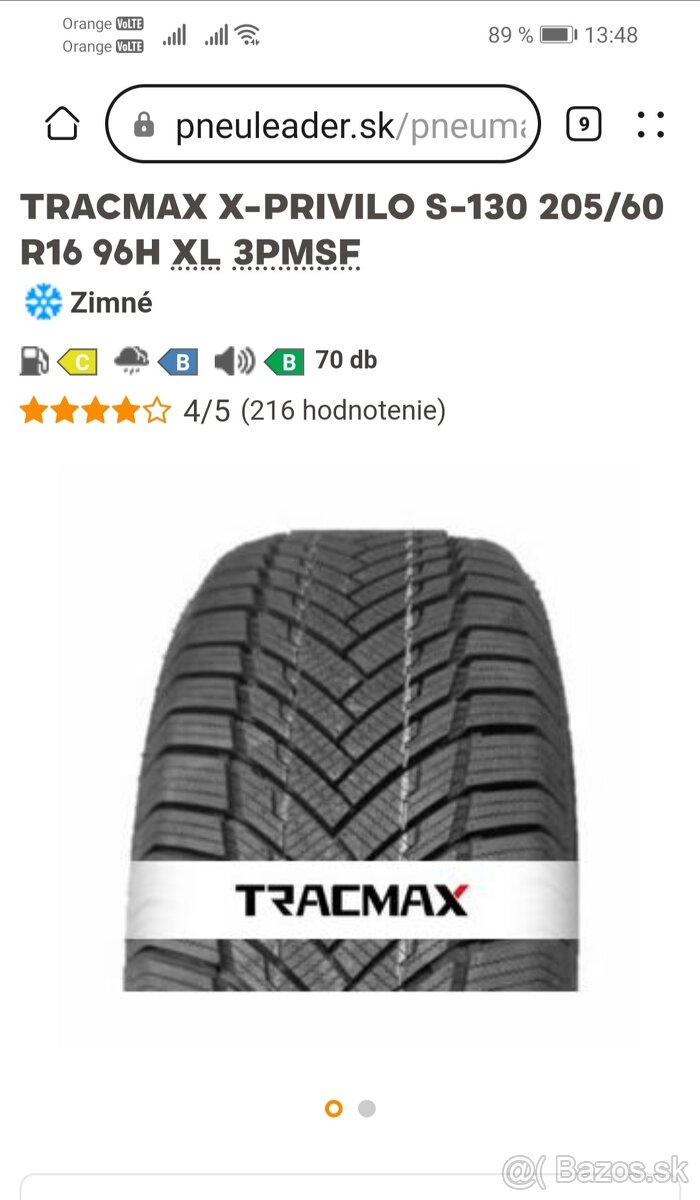Open the browser overflow menu
This screenshot has width=700, height=1200.
(x=650, y=124)
